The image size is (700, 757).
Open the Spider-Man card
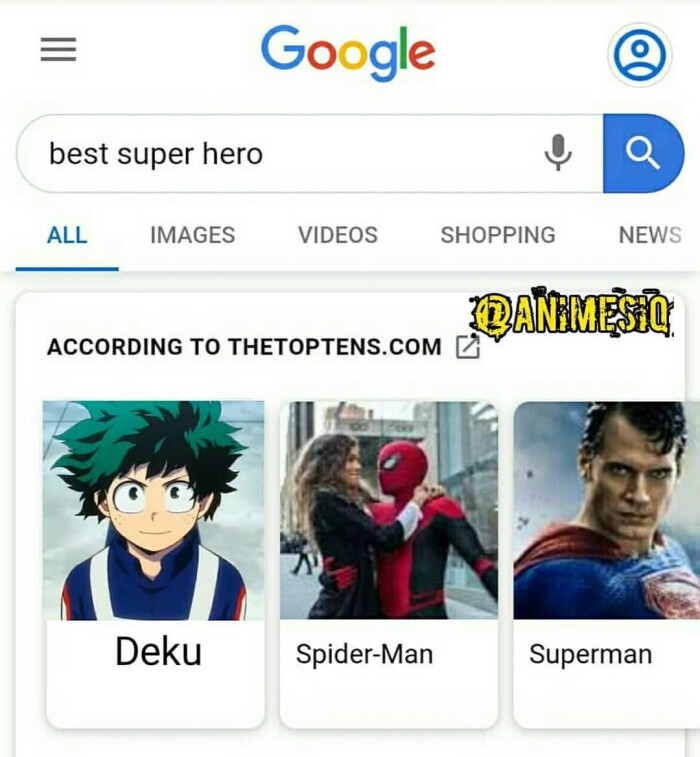388,560
